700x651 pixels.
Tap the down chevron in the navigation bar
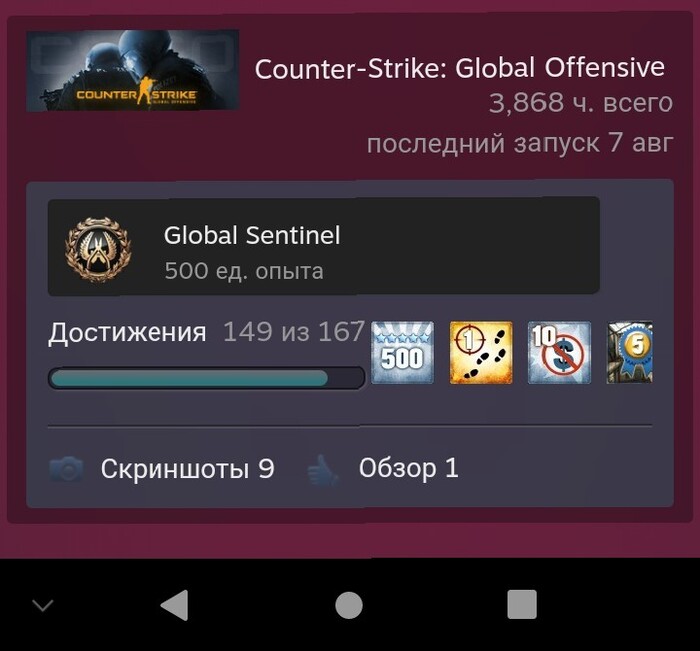click(43, 605)
